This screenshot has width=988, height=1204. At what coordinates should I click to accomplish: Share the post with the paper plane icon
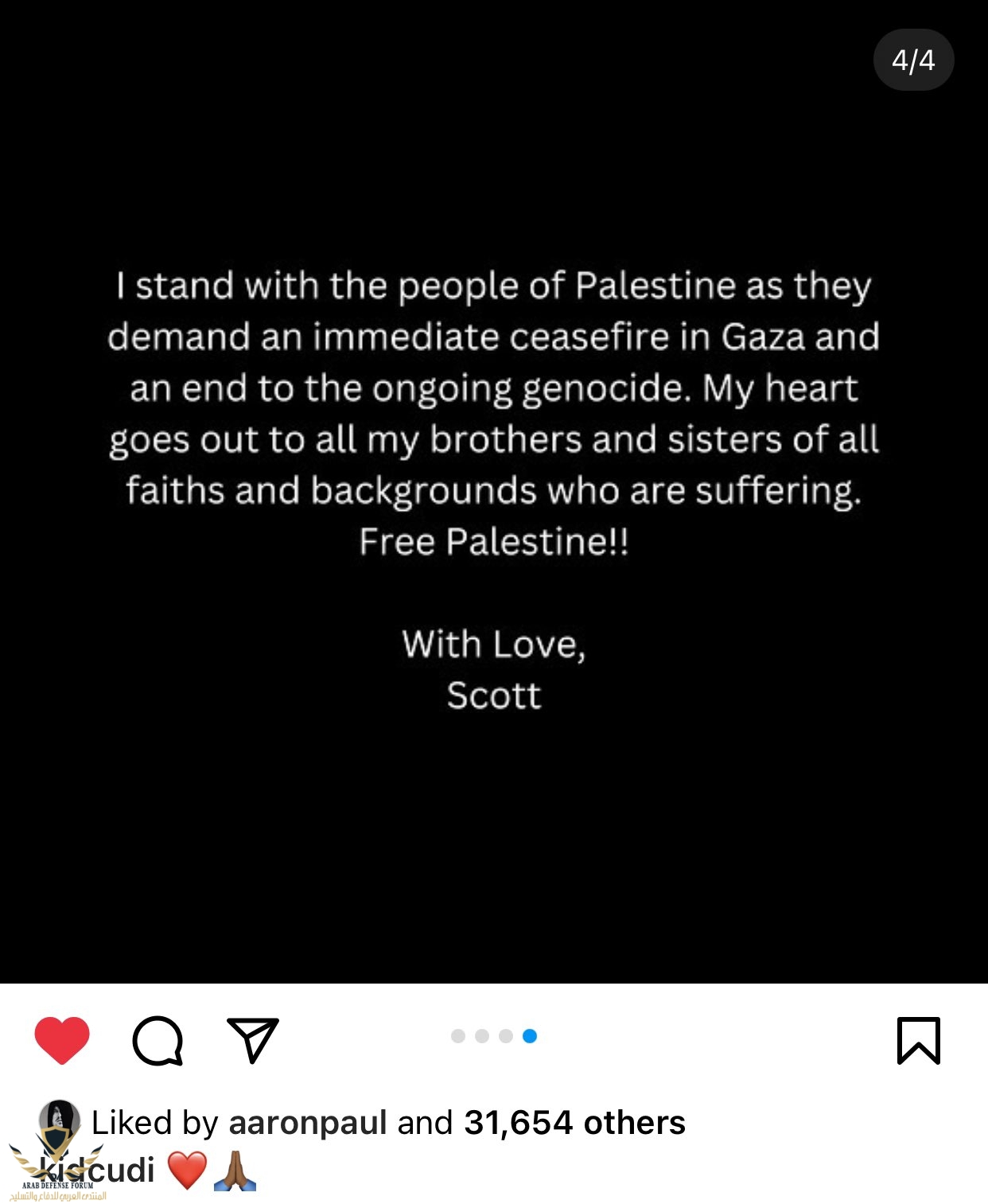[x=253, y=1039]
